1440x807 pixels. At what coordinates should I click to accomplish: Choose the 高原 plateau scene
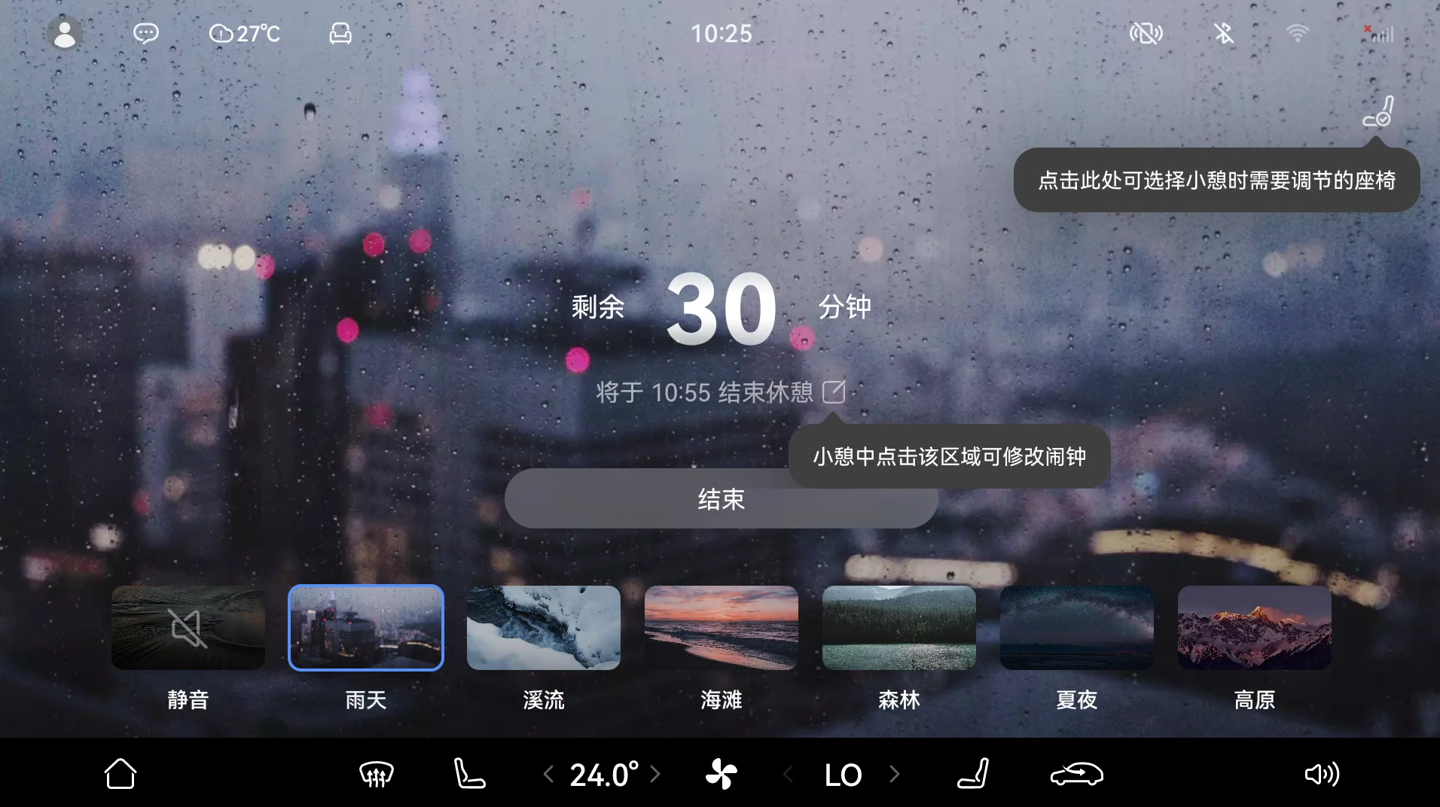[x=1254, y=628]
